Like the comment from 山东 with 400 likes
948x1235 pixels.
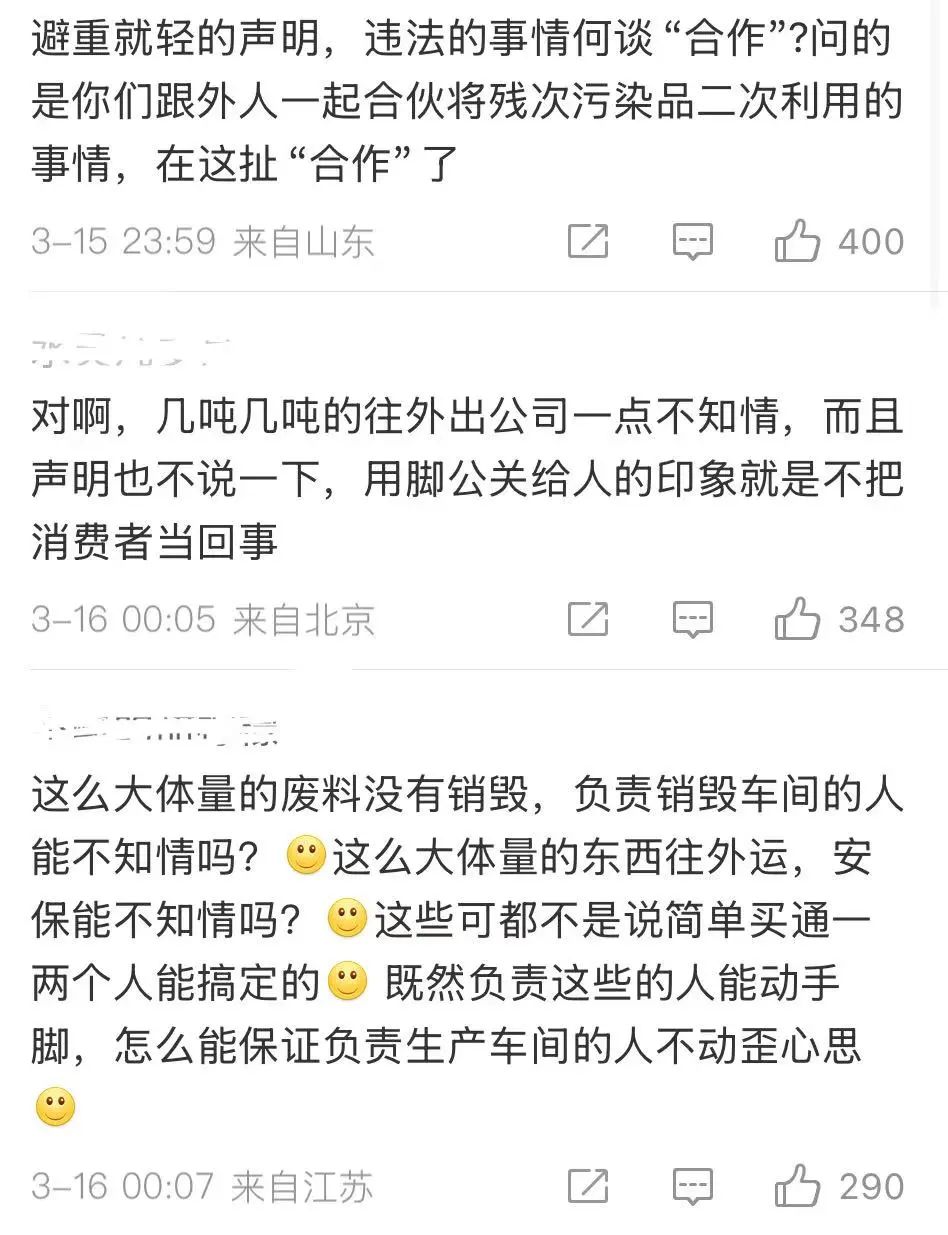[797, 242]
